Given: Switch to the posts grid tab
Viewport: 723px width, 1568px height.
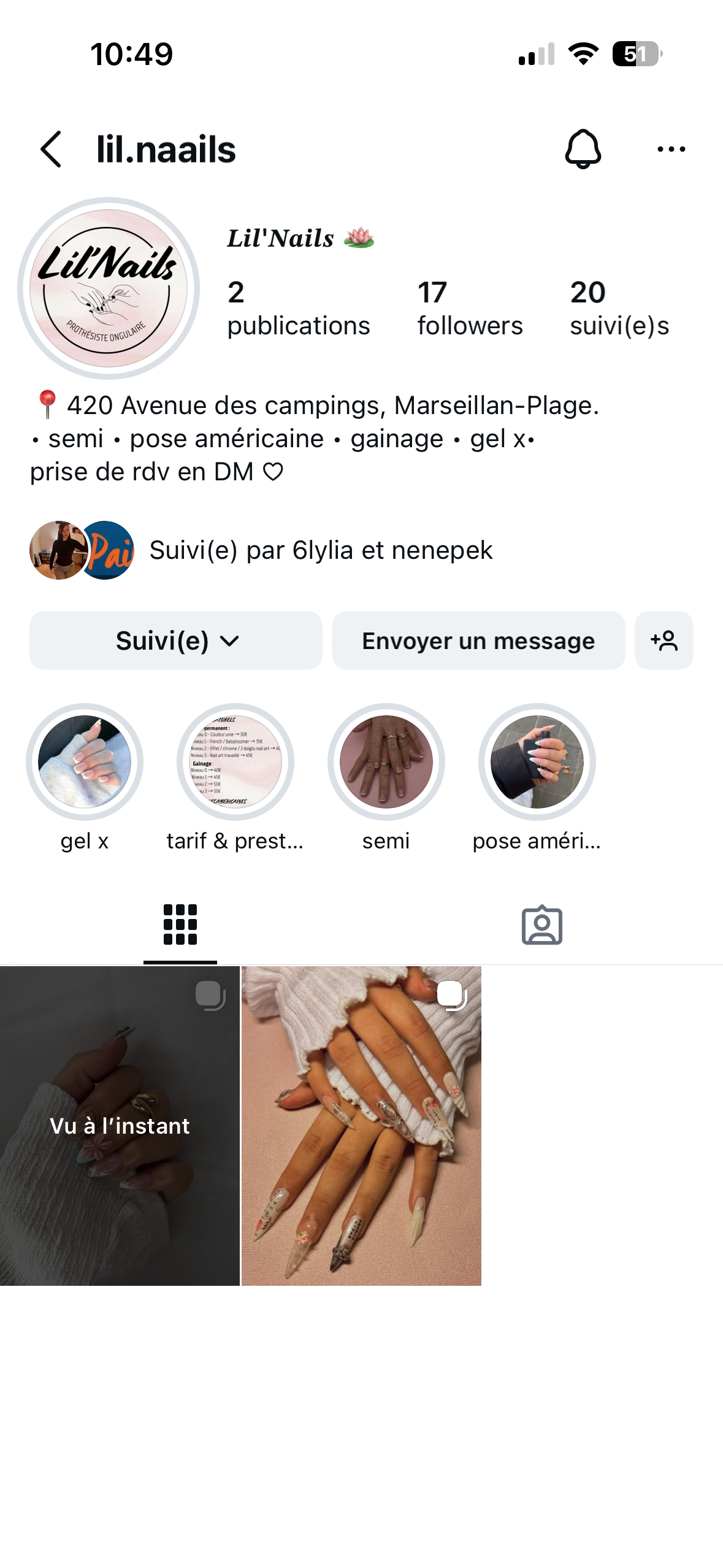Looking at the screenshot, I should [180, 924].
